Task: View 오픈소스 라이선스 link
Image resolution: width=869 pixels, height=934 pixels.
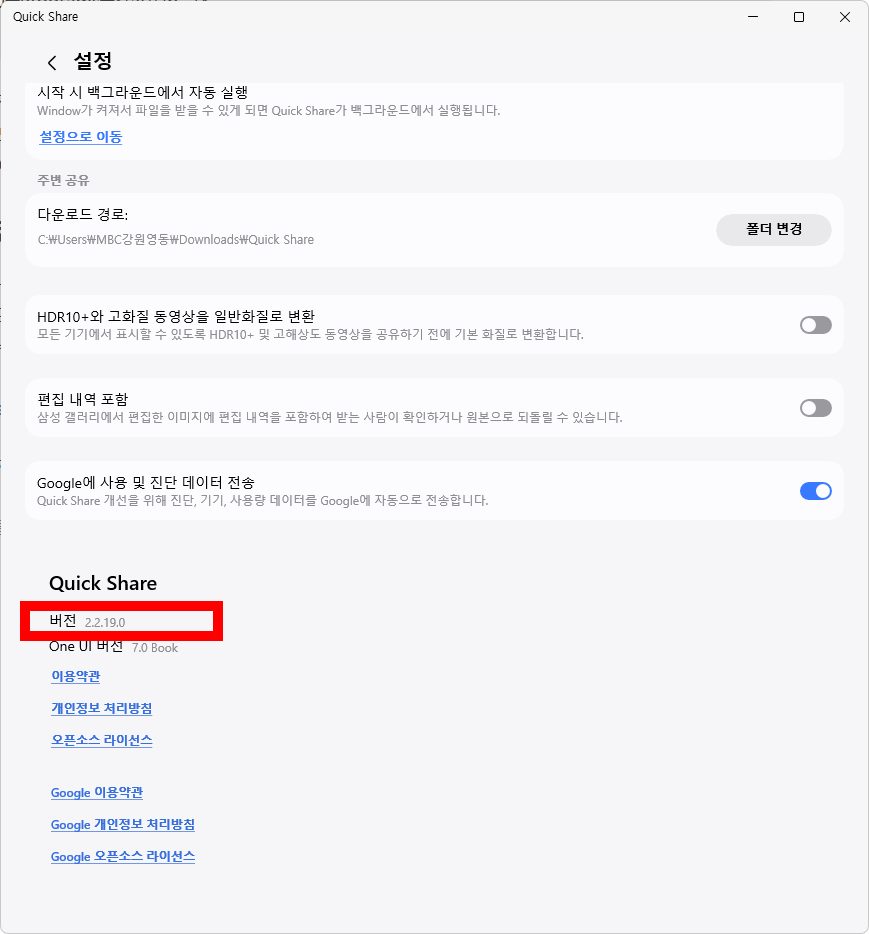Action: pos(101,741)
